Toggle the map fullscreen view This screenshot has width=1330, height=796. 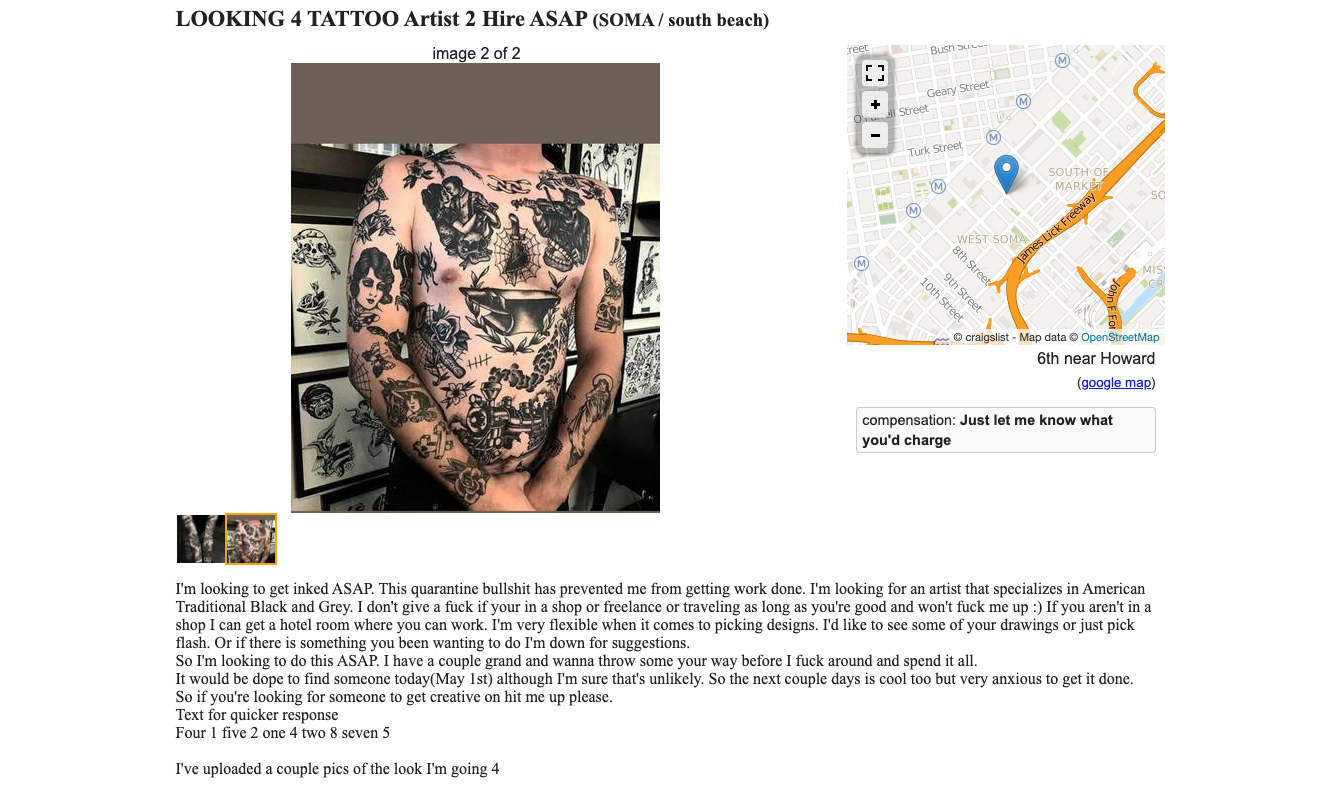coord(875,73)
